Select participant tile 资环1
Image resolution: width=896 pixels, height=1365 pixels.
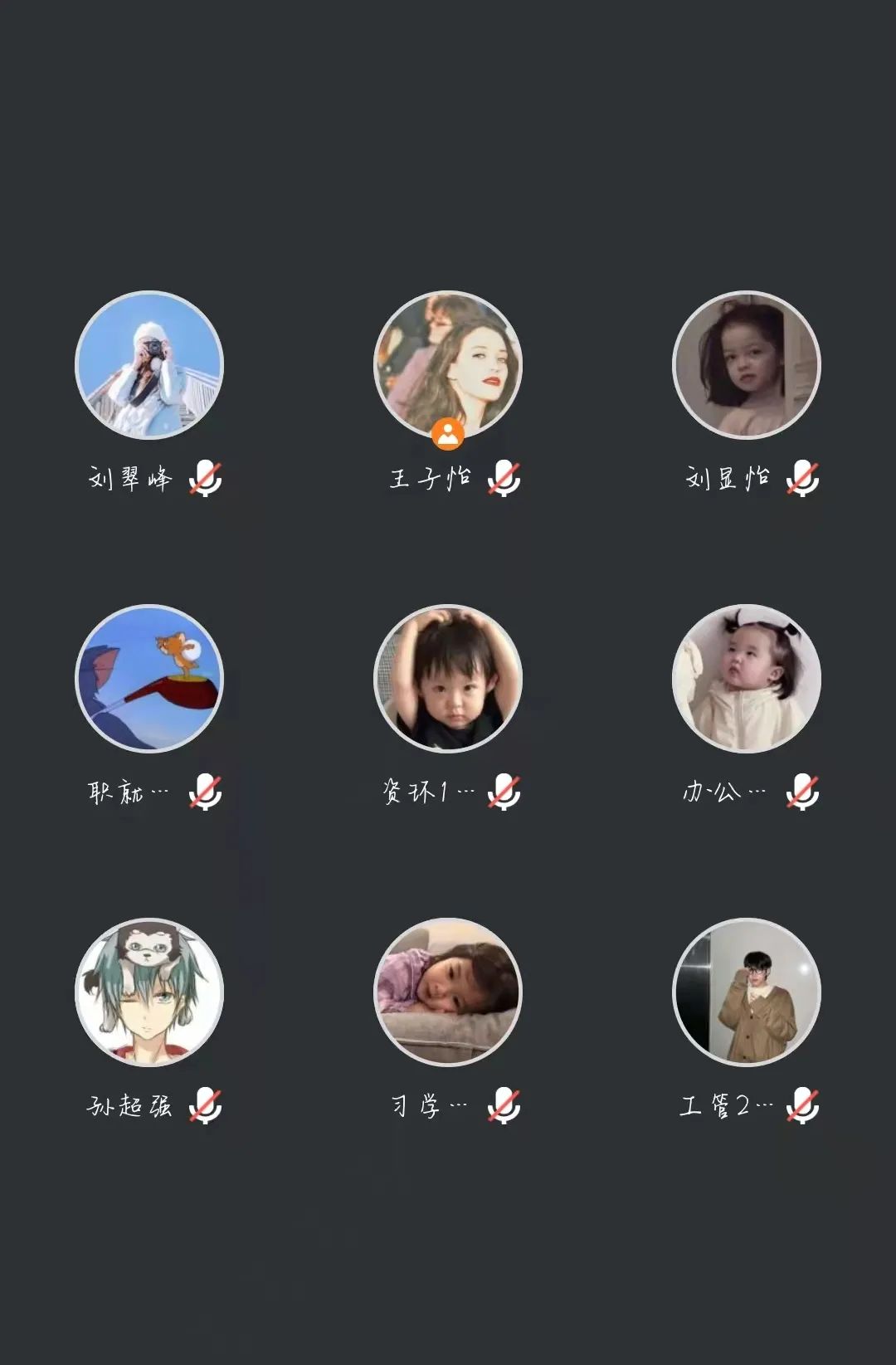click(x=448, y=679)
